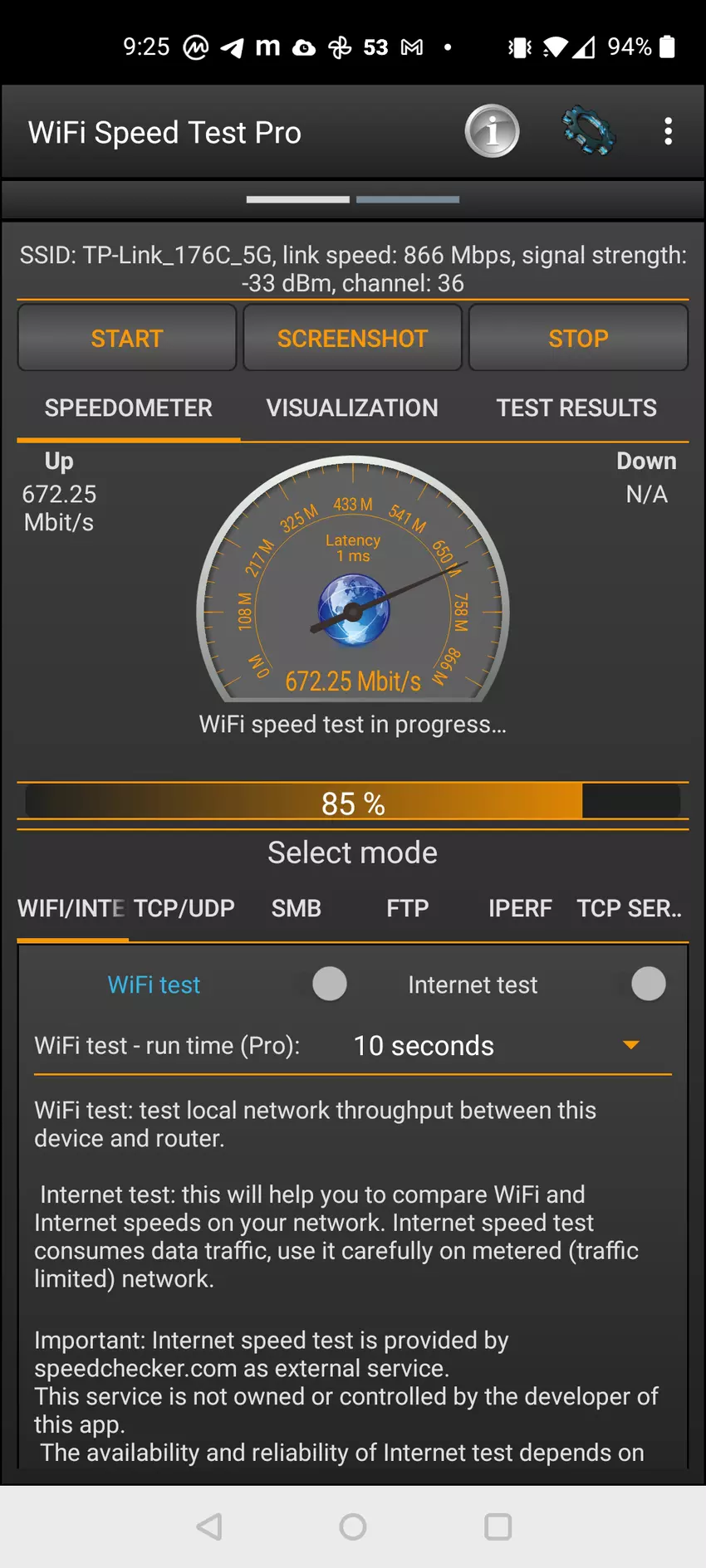Select the SPEEDOMETER tab
The height and width of the screenshot is (1568, 706).
tap(129, 408)
